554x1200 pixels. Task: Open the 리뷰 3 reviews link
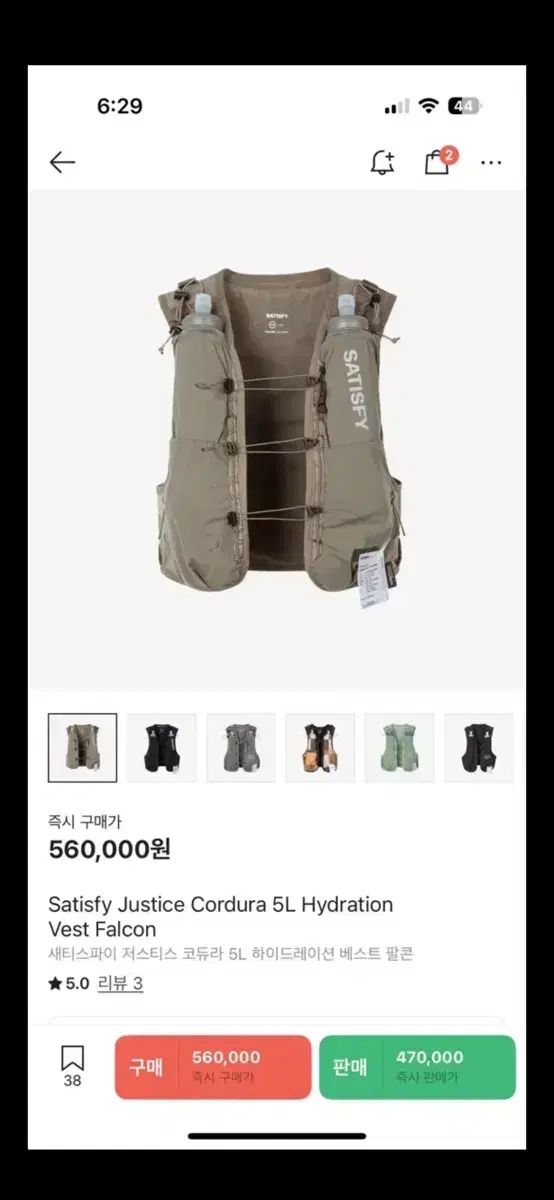coord(120,983)
